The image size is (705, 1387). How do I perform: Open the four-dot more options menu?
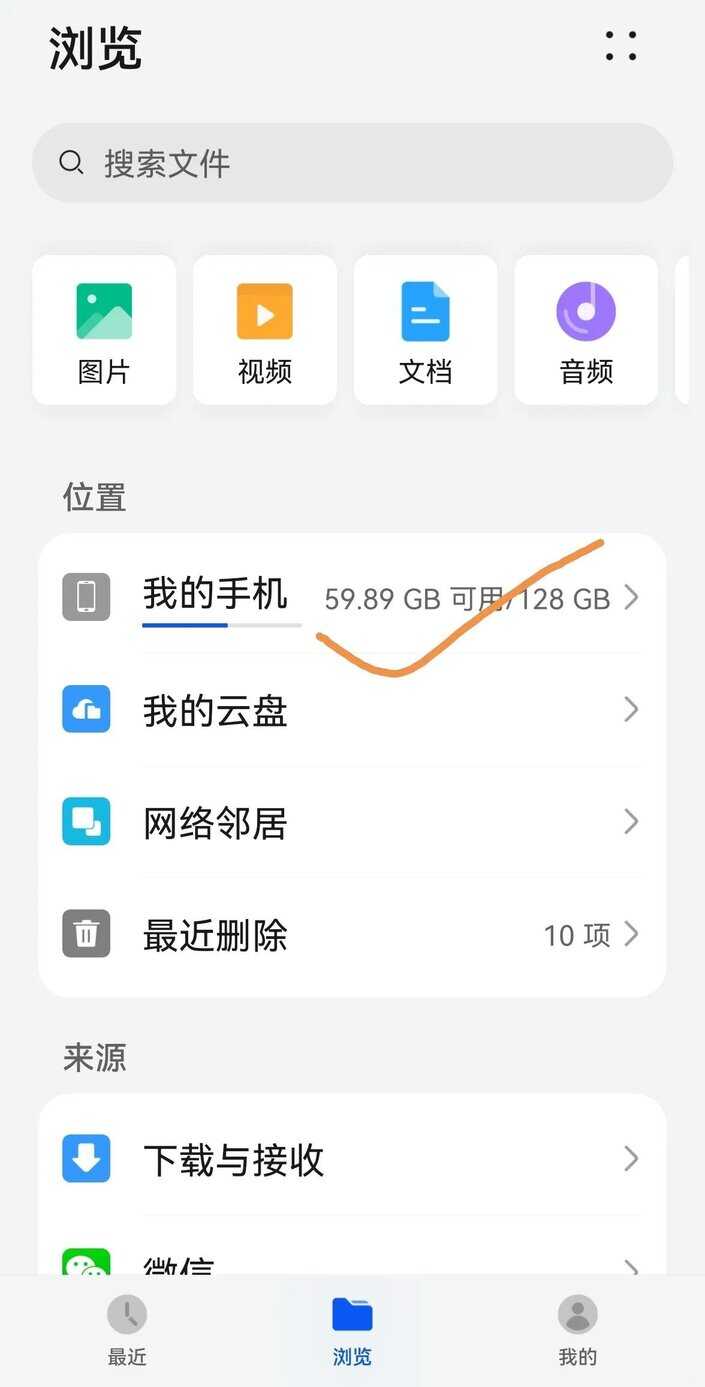click(621, 46)
